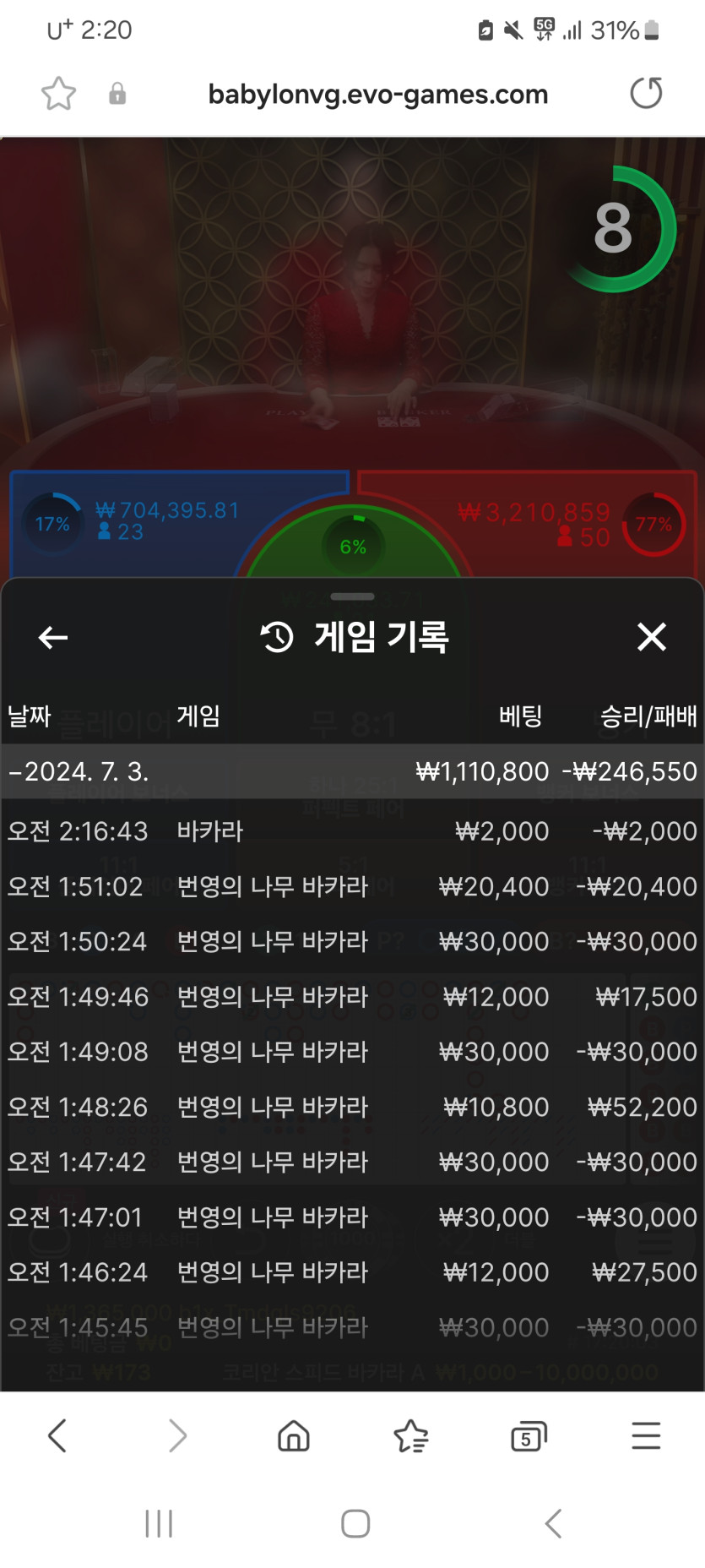
Task: Reload the page
Action: point(646,94)
